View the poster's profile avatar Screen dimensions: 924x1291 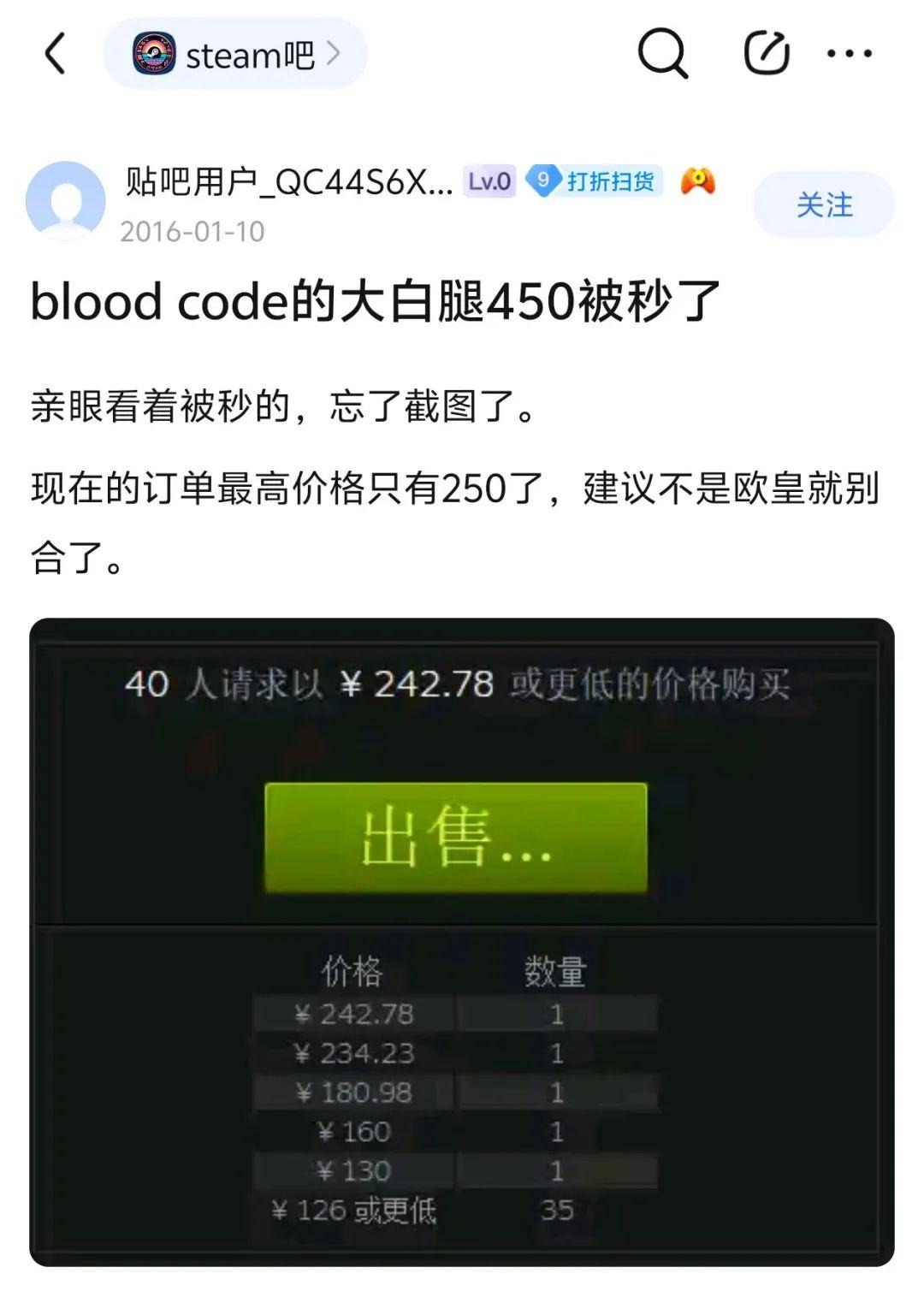[66, 201]
